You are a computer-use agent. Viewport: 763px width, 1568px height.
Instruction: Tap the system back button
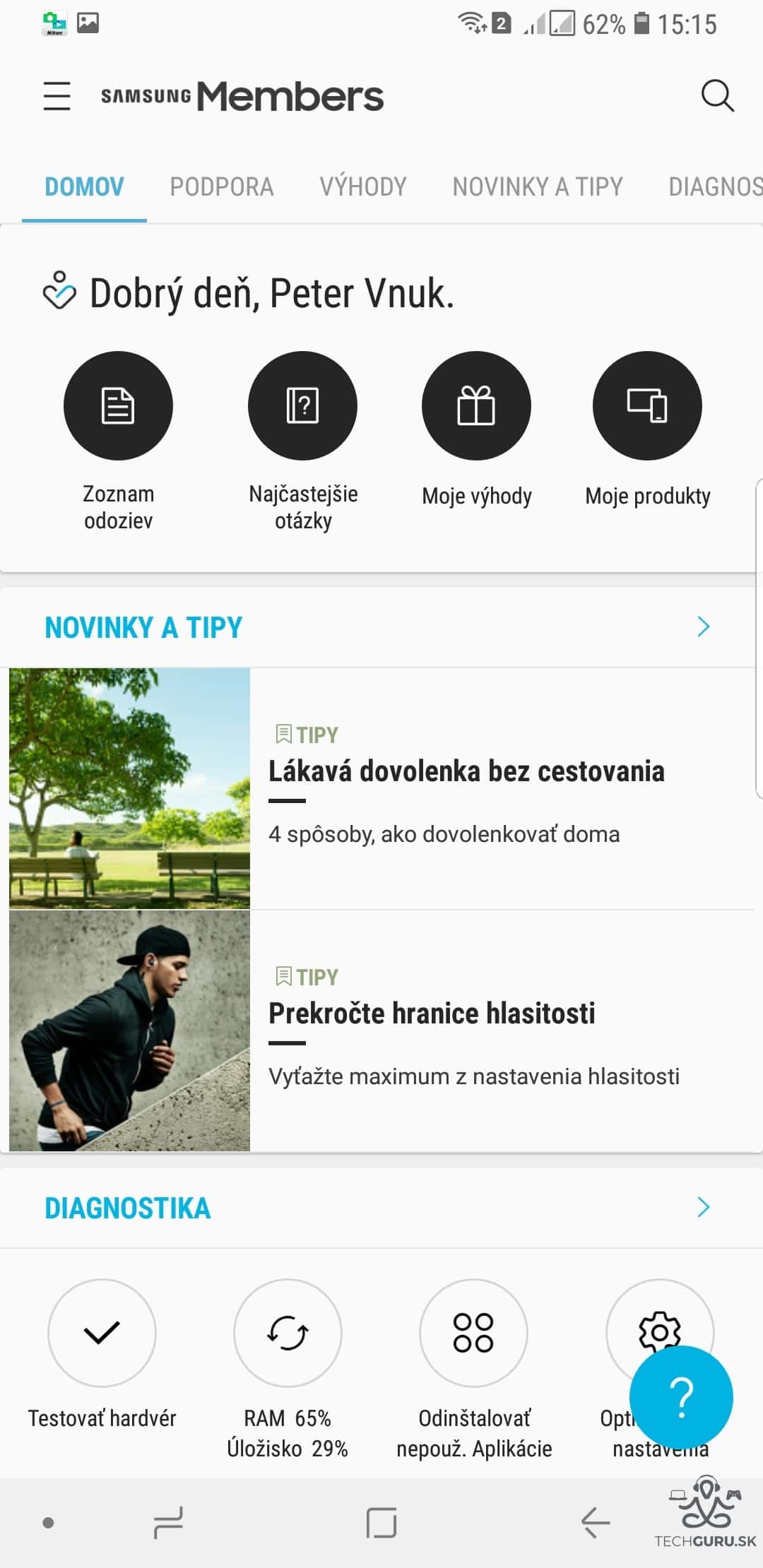[595, 1522]
